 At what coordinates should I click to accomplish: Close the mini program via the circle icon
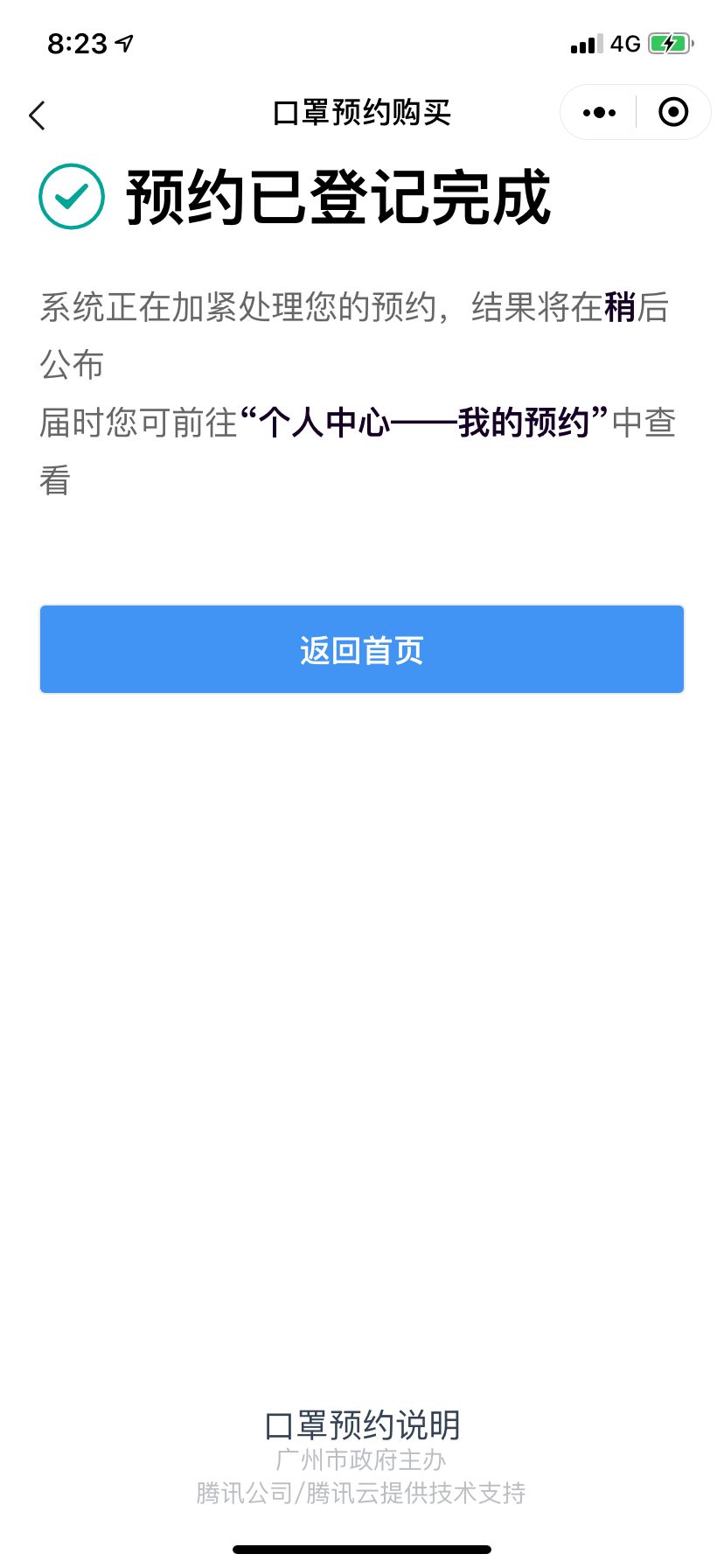[673, 113]
